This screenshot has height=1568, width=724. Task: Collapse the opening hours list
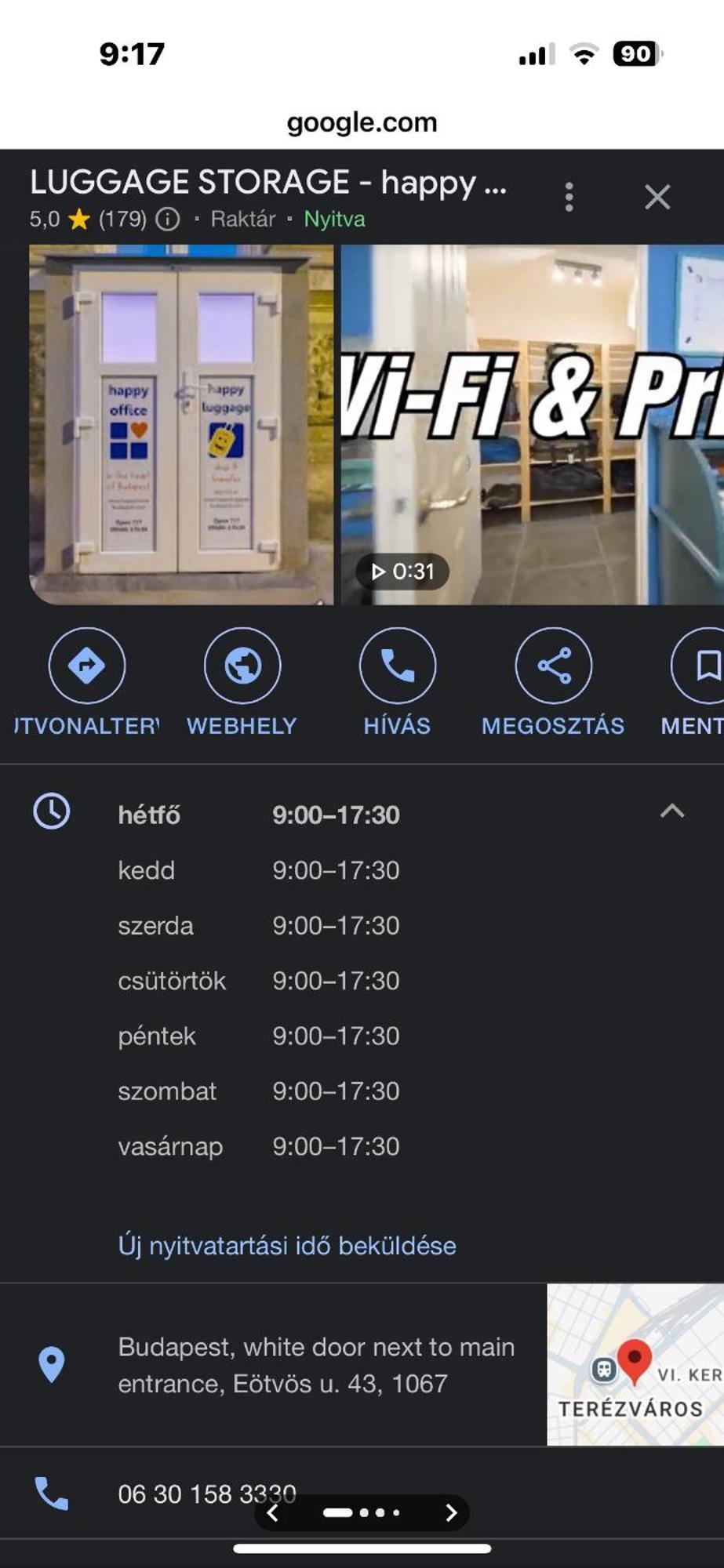coord(672,811)
